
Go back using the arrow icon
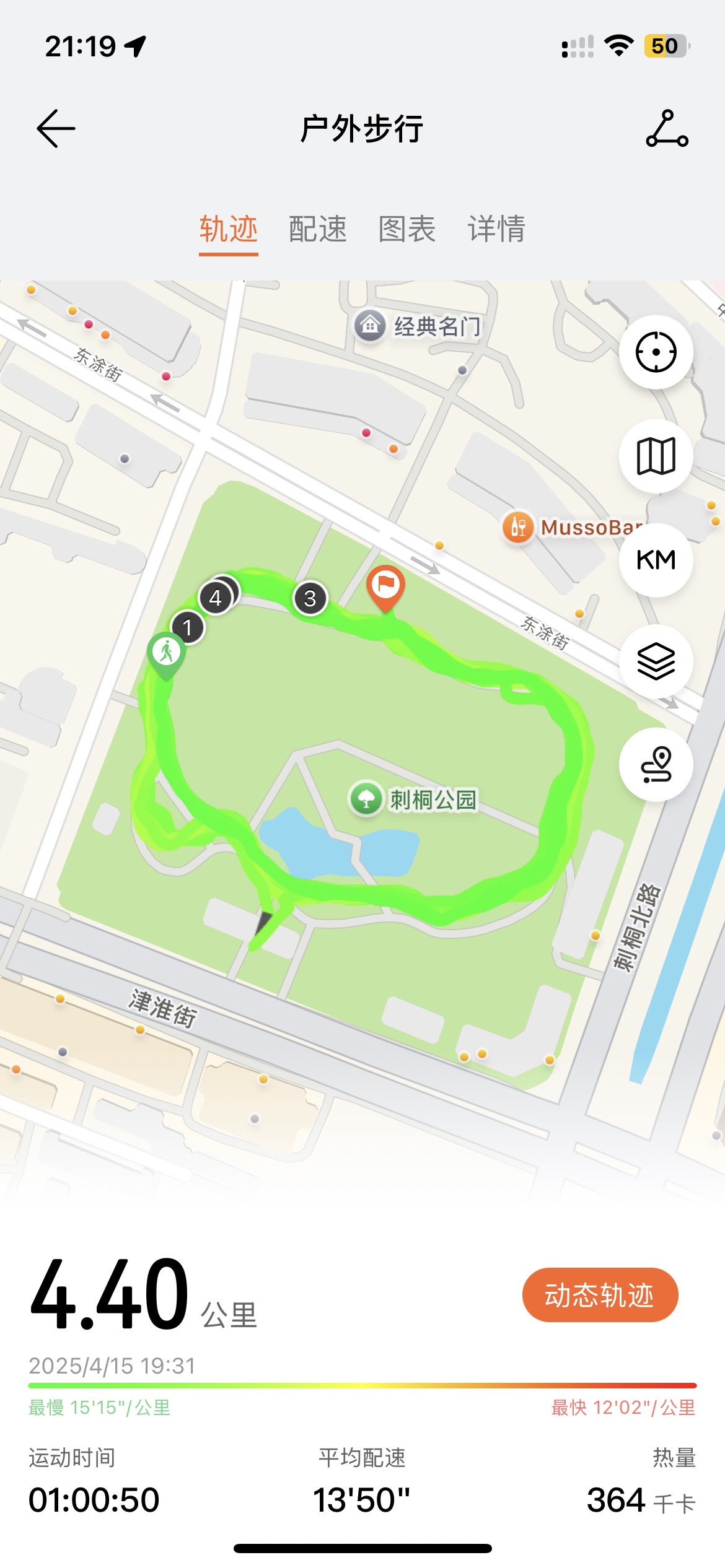56,129
